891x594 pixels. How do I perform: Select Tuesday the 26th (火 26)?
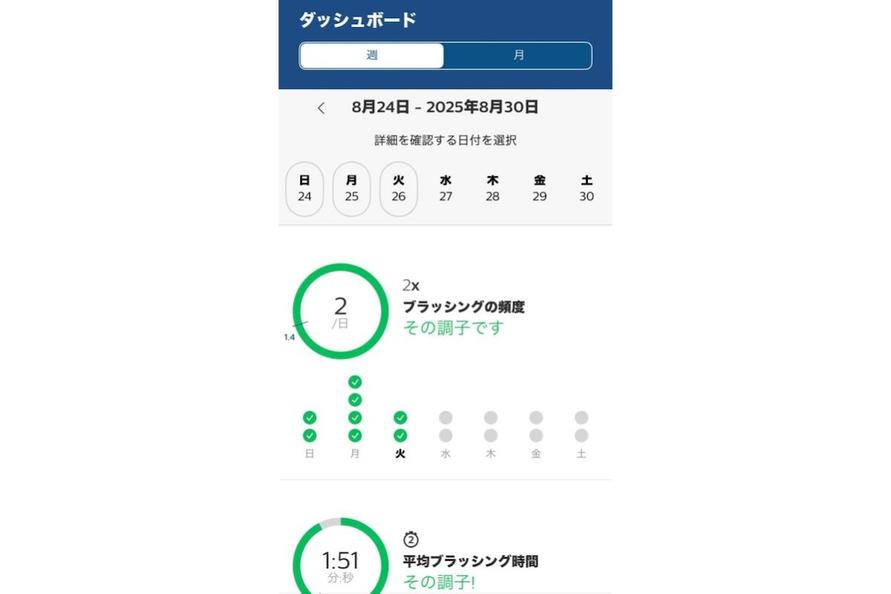click(399, 189)
